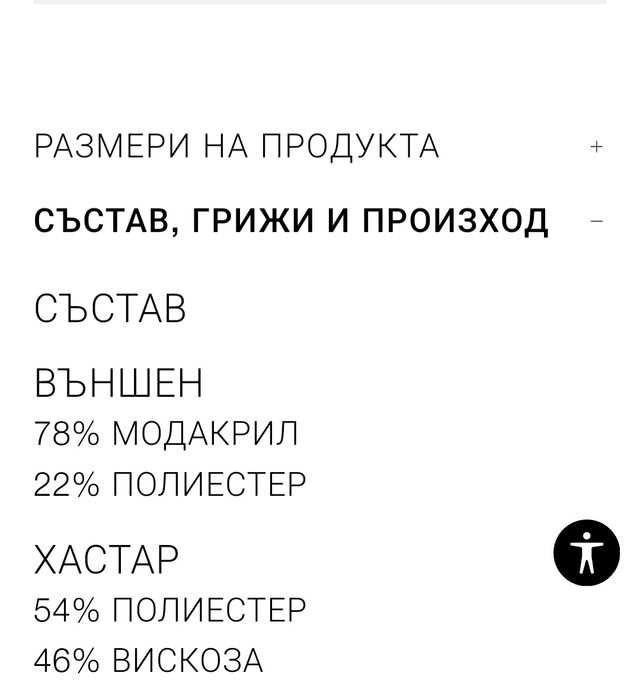
Task: Open the accessibility options button
Action: pos(587,552)
